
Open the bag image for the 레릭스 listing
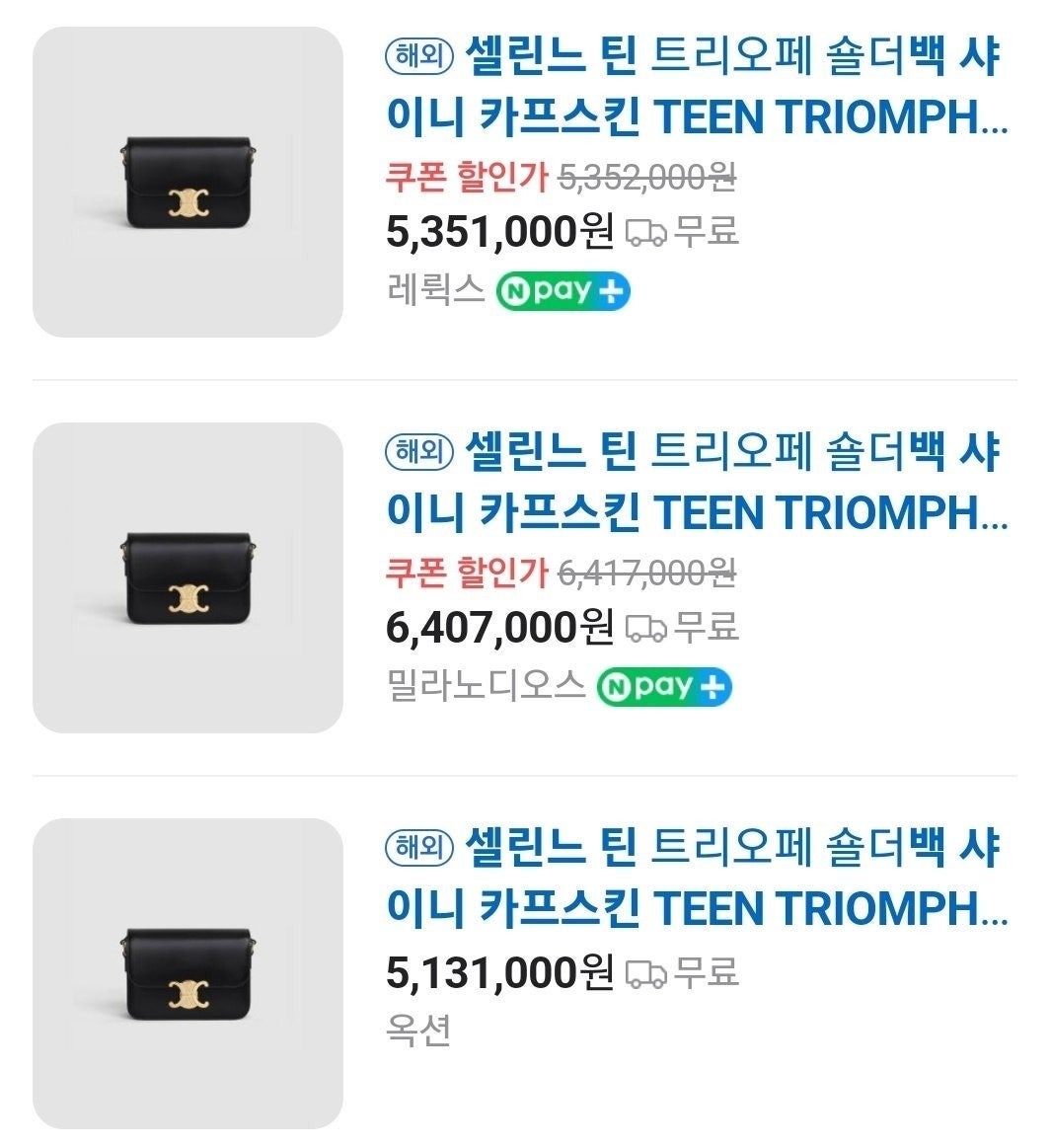(x=188, y=183)
